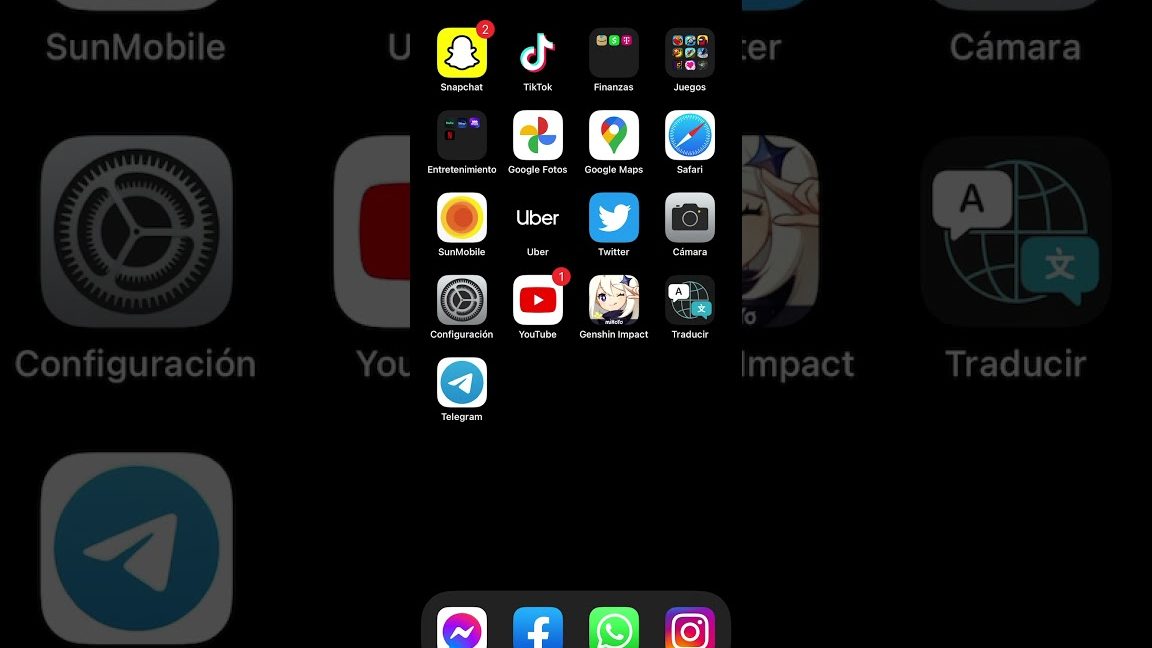This screenshot has height=648, width=1152.
Task: Open the Snapchat app
Action: [x=462, y=53]
